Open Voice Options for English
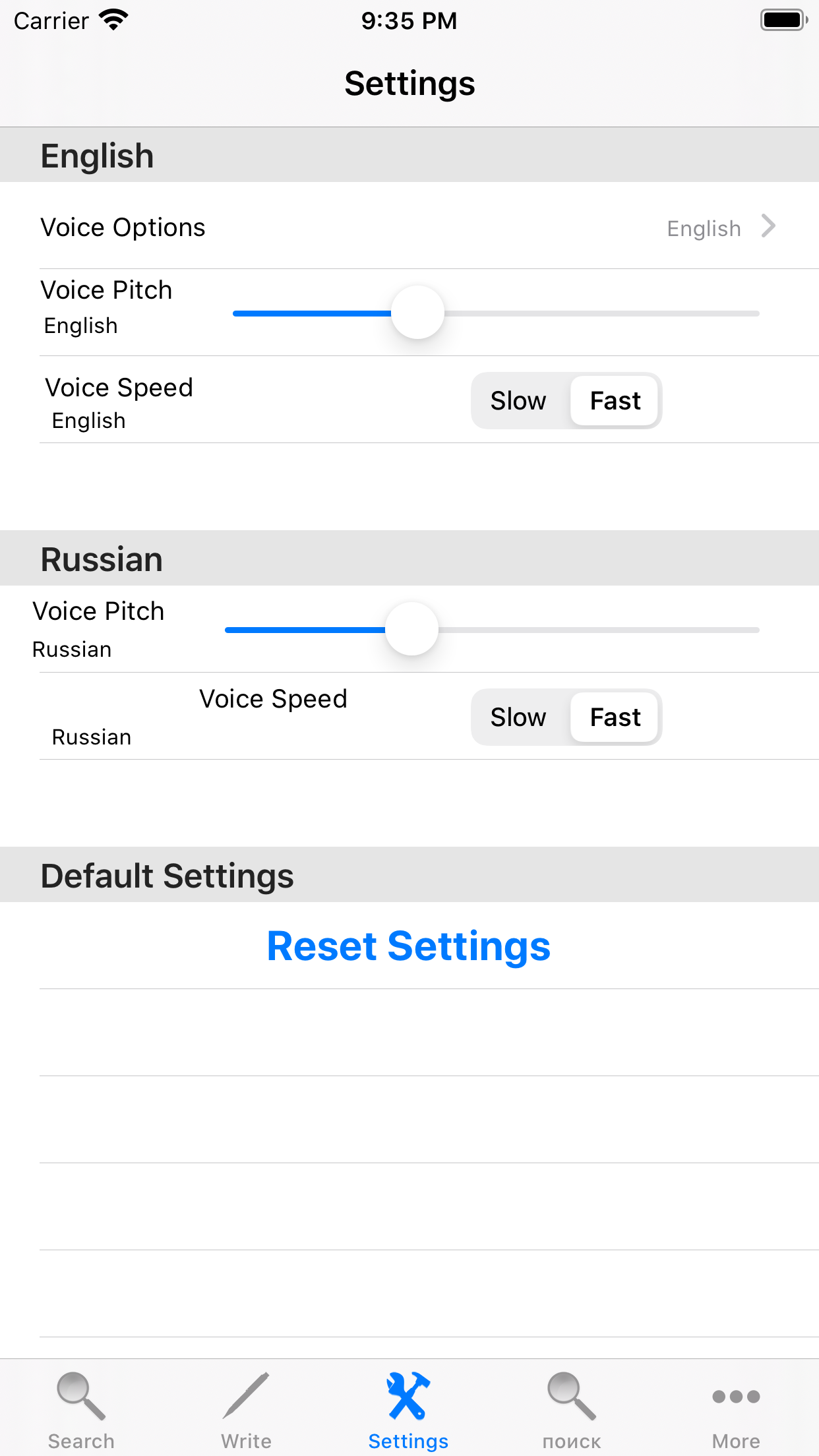The image size is (819, 1456). pyautogui.click(x=409, y=228)
